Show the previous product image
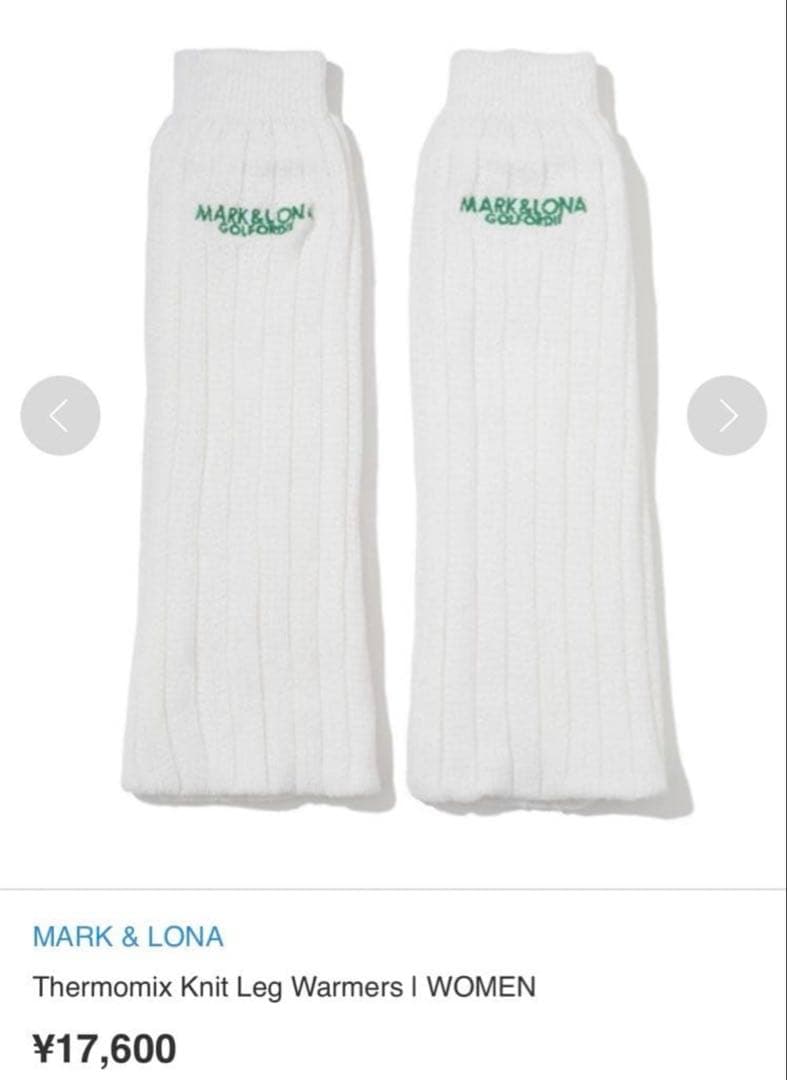Image resolution: width=787 pixels, height=1080 pixels. pyautogui.click(x=60, y=415)
